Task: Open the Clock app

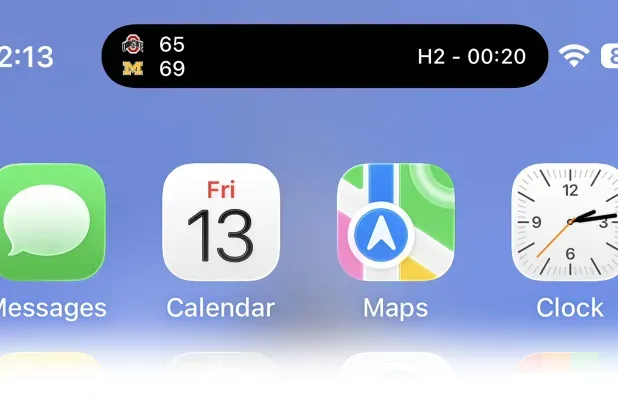Action: pyautogui.click(x=568, y=222)
